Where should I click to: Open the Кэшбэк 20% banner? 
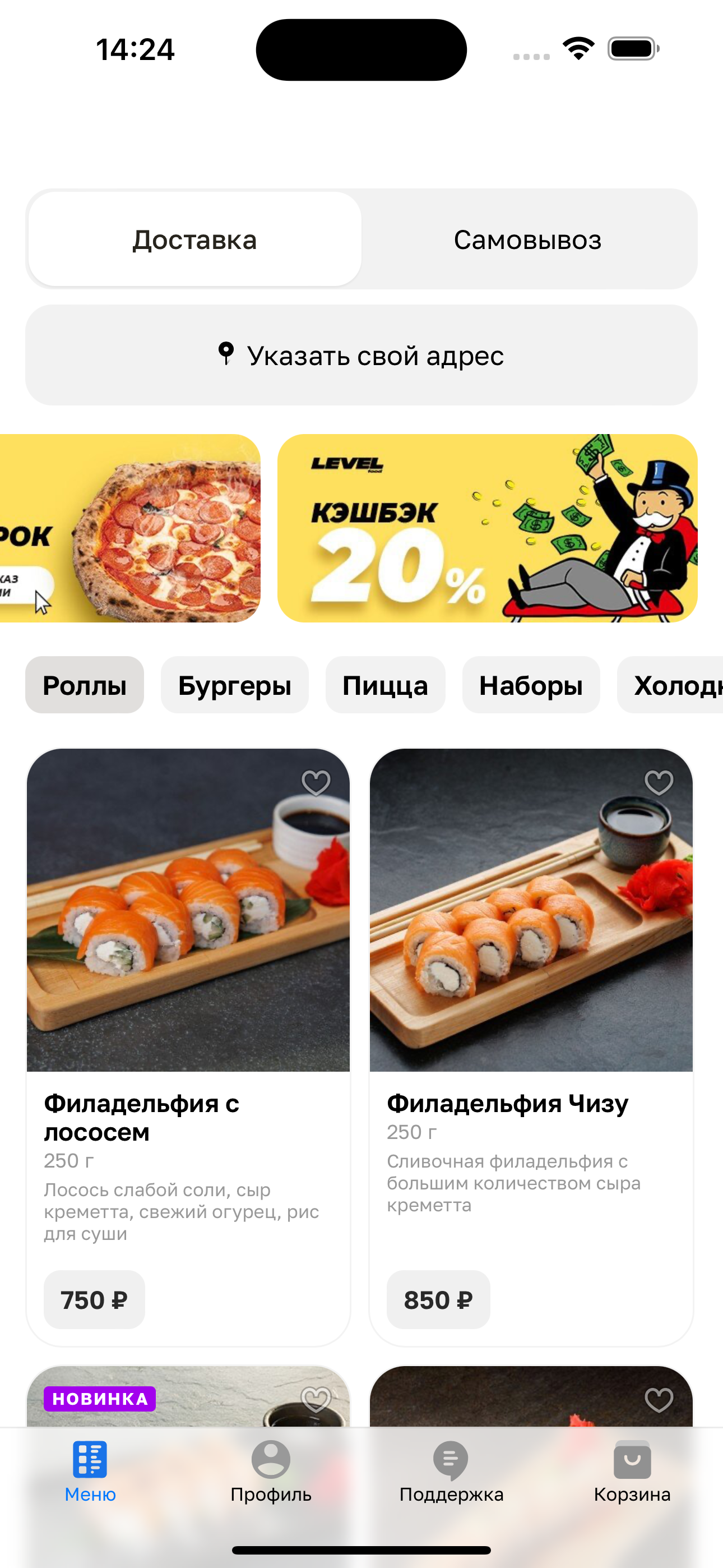(x=487, y=528)
